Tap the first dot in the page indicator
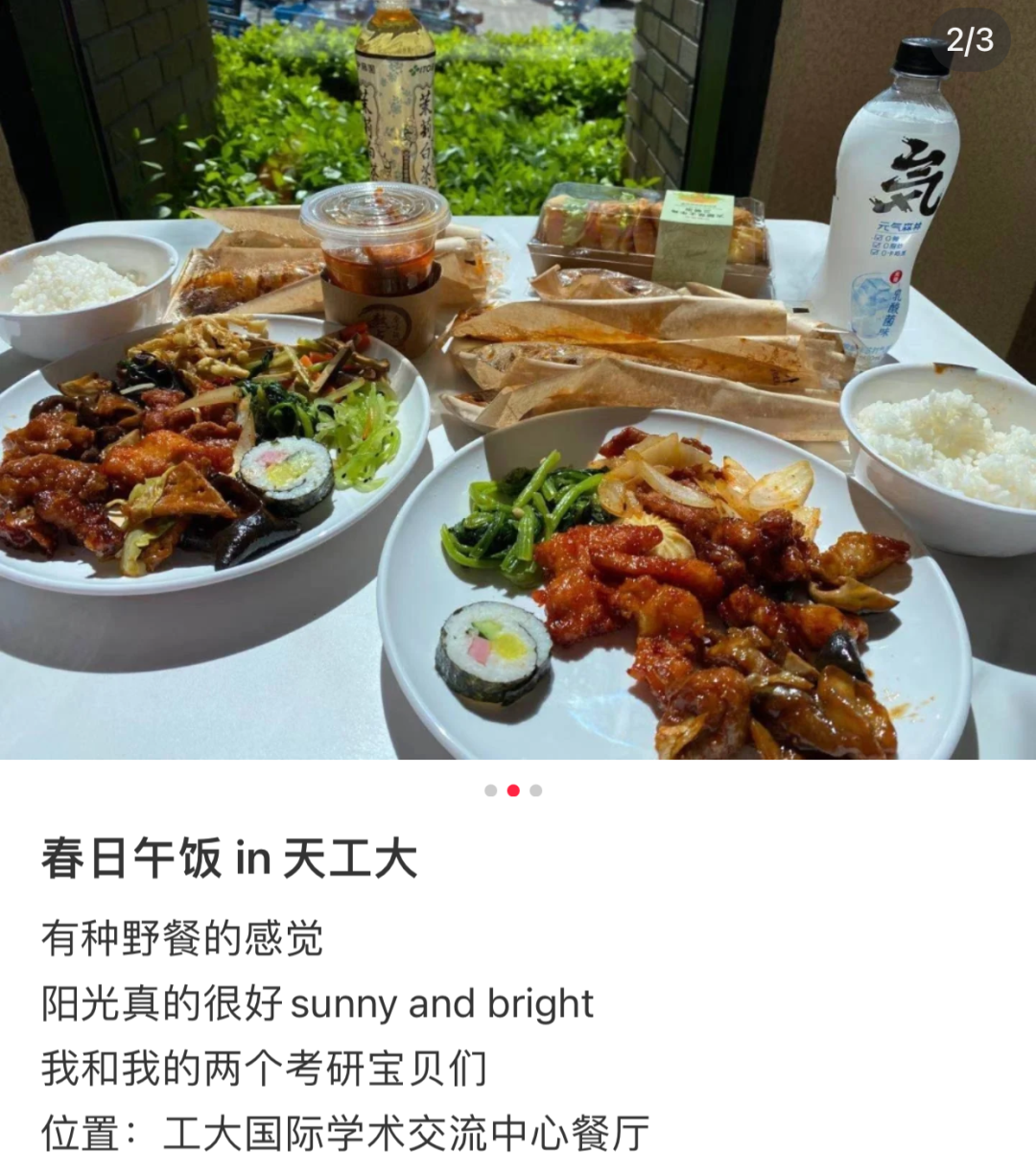This screenshot has width=1036, height=1176. [x=491, y=790]
